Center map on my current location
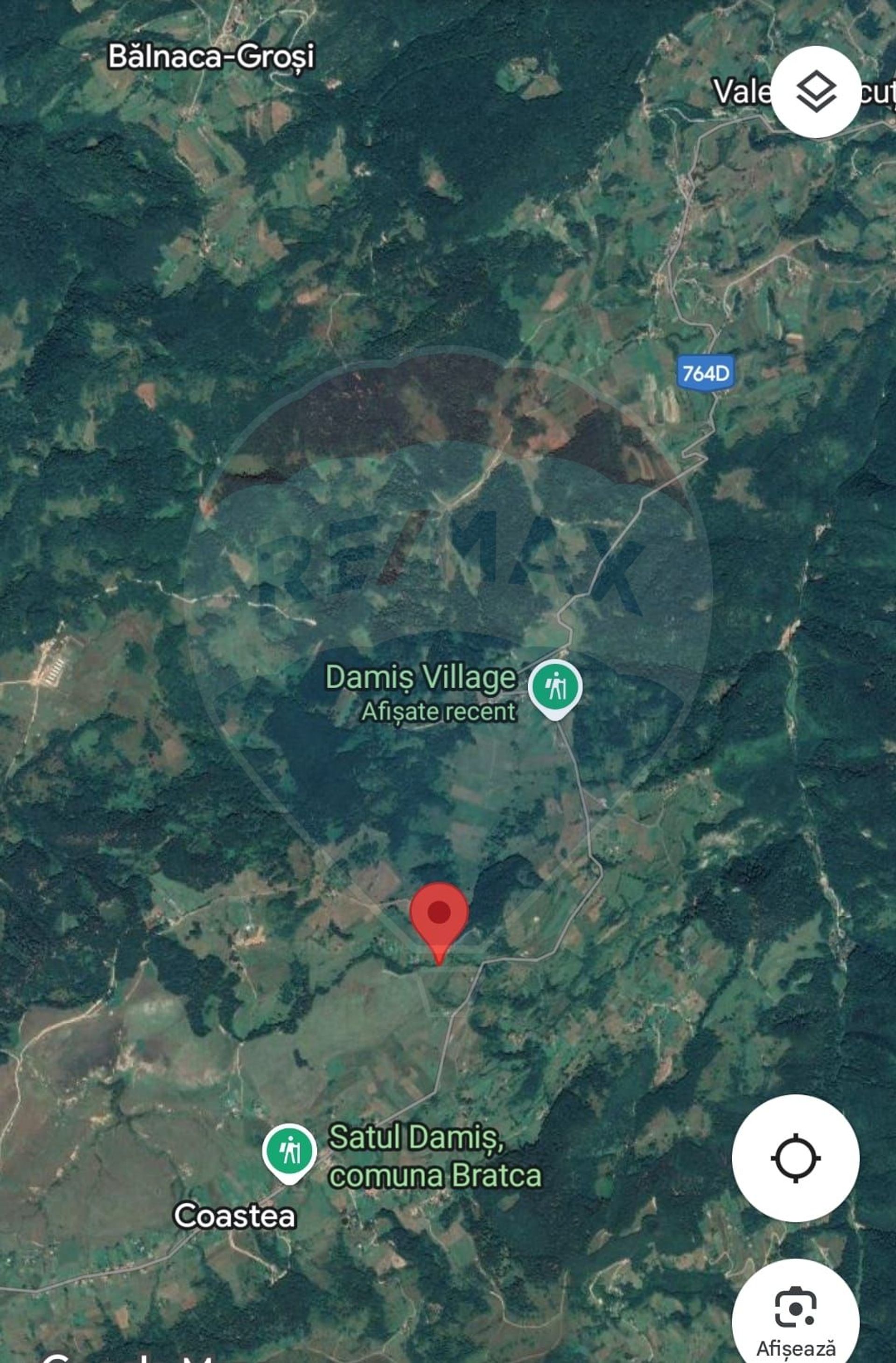The image size is (896, 1363). (795, 1157)
